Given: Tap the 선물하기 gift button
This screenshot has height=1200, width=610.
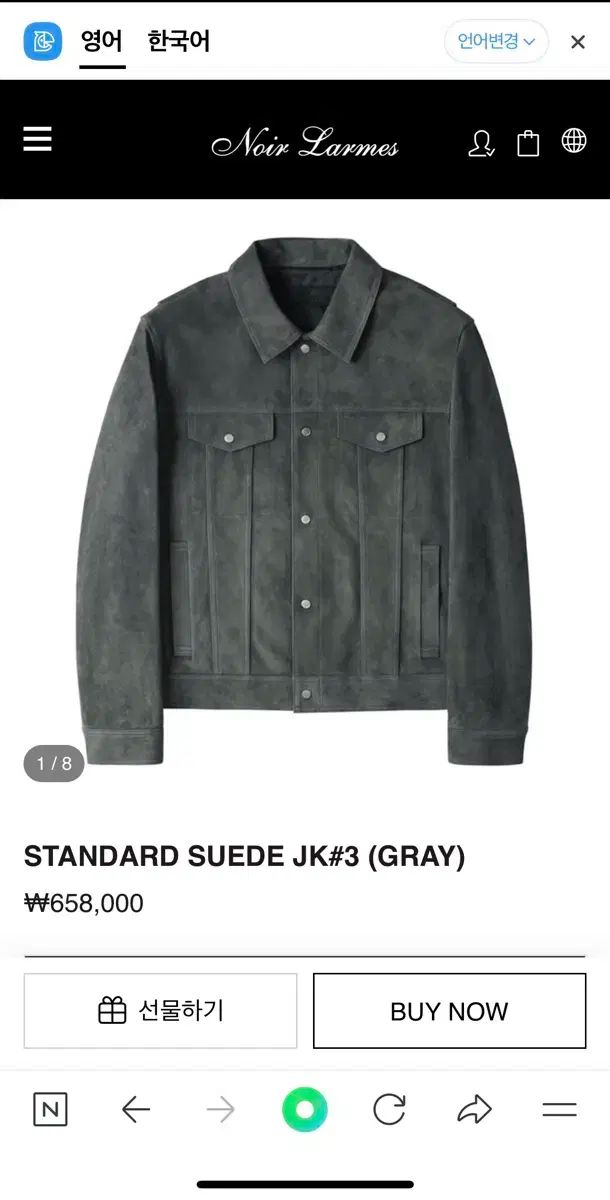Looking at the screenshot, I should [160, 1011].
